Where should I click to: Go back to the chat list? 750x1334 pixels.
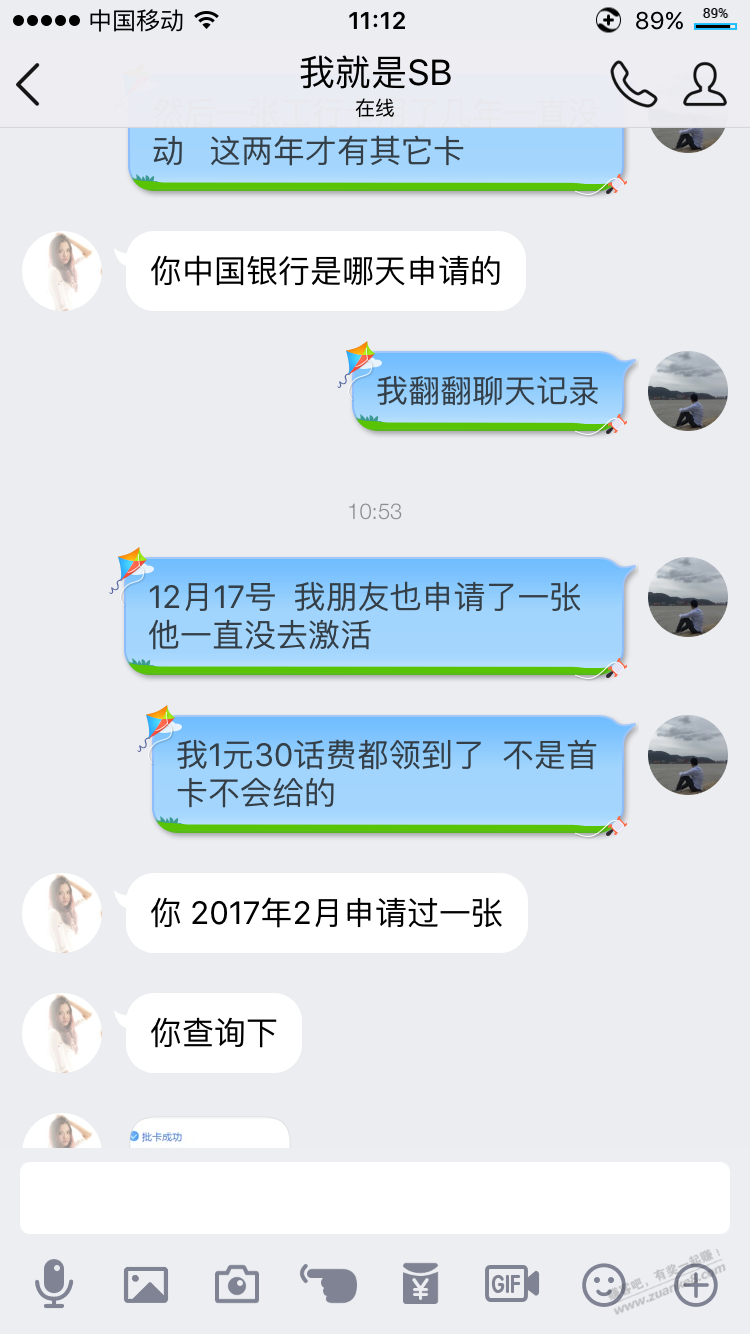point(29,84)
